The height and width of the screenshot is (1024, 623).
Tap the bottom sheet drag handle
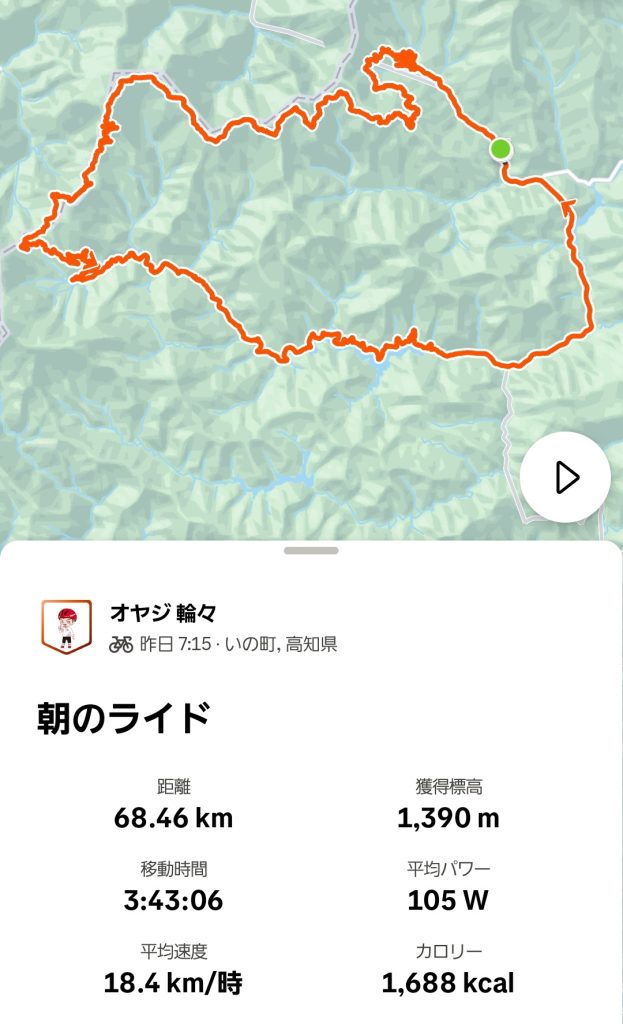pyautogui.click(x=311, y=550)
